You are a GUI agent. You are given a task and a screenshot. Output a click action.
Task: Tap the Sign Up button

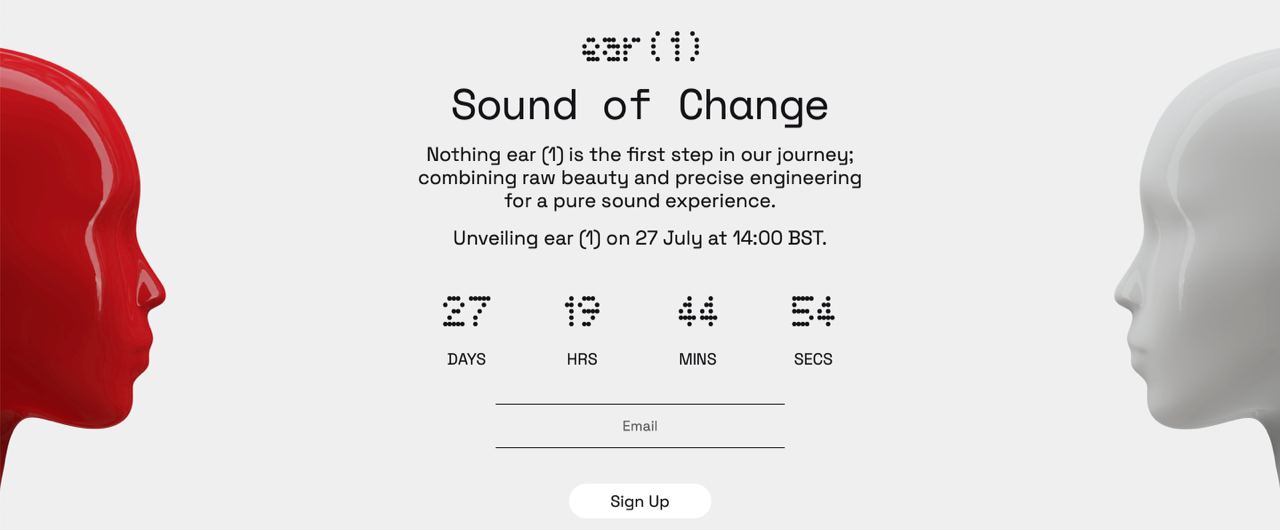[x=640, y=501]
